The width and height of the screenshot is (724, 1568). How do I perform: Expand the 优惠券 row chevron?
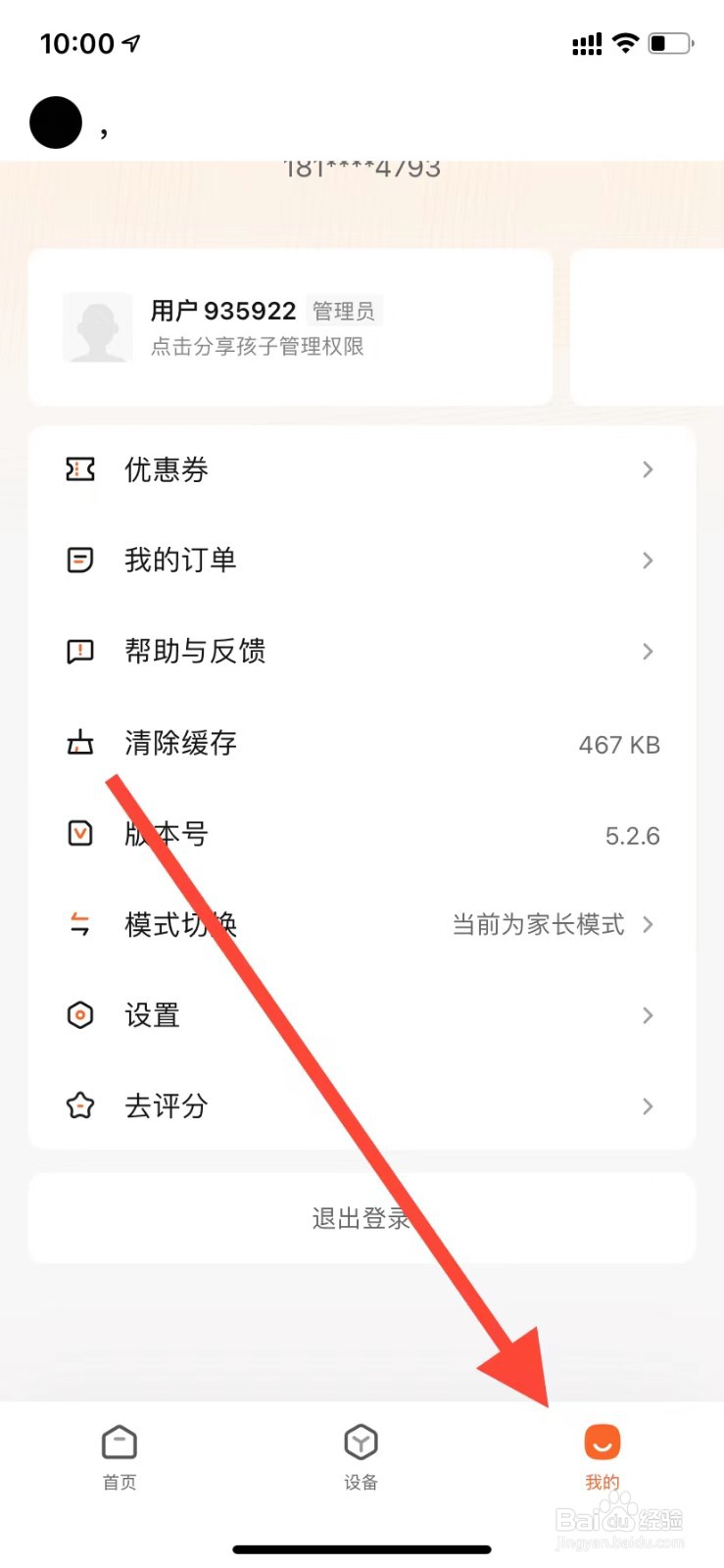click(647, 469)
